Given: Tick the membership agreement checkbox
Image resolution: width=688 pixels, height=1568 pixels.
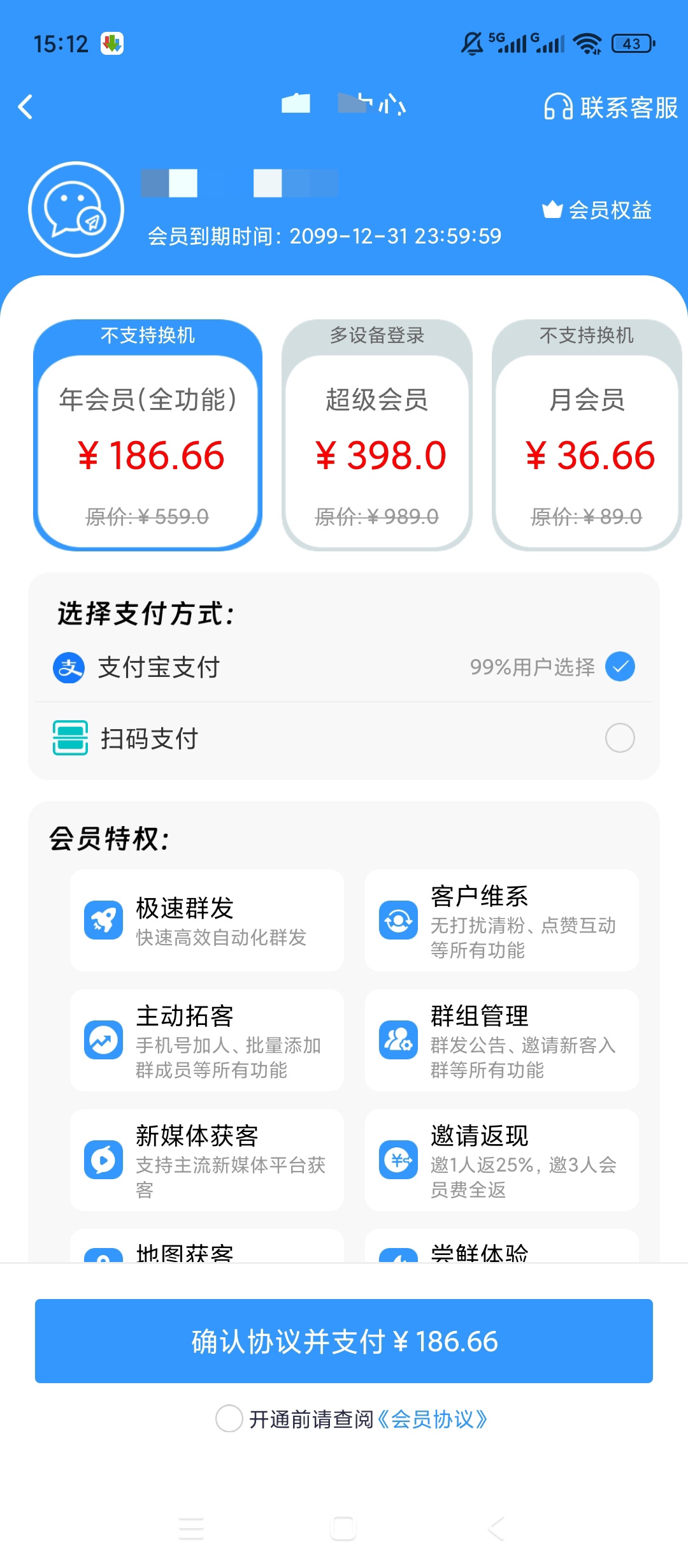Looking at the screenshot, I should pyautogui.click(x=229, y=1419).
